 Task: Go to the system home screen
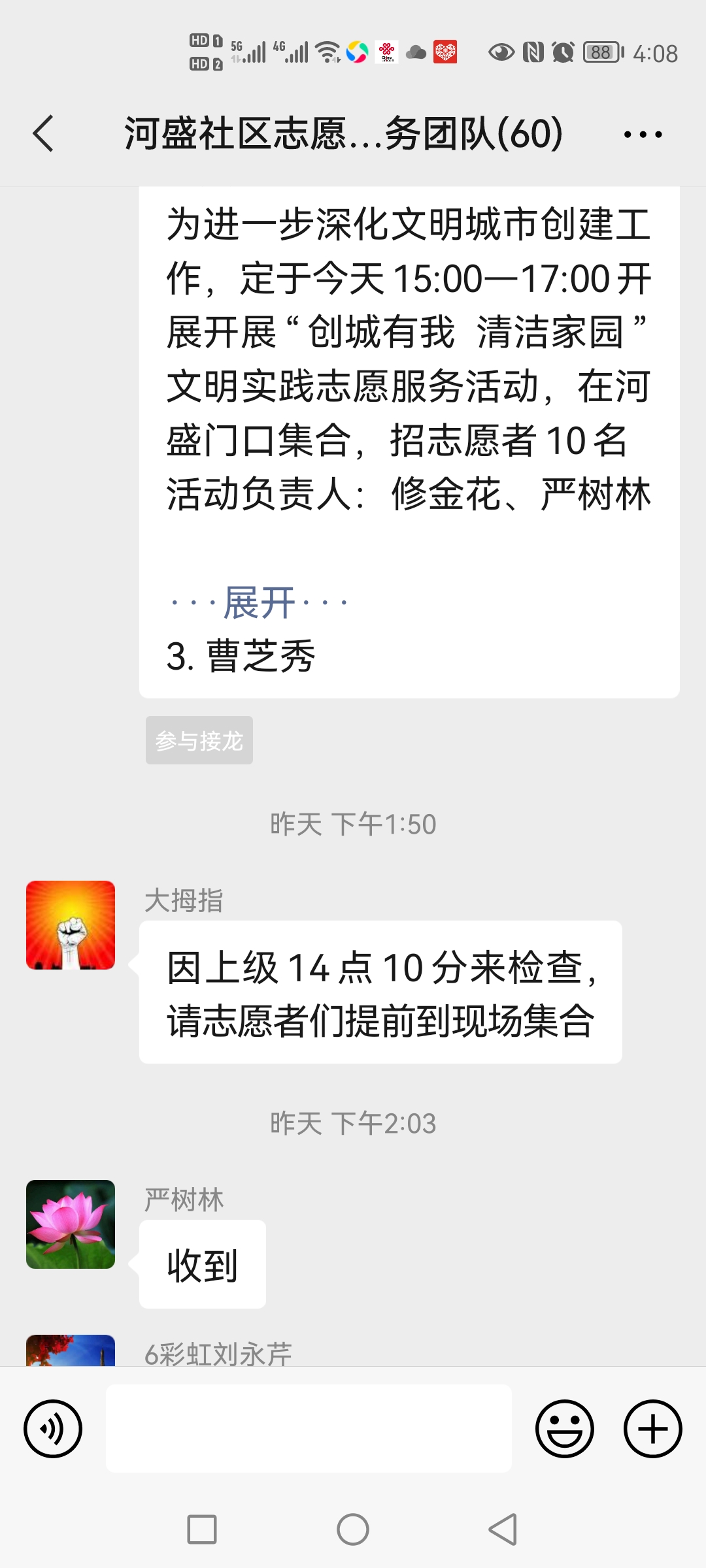pyautogui.click(x=353, y=1529)
